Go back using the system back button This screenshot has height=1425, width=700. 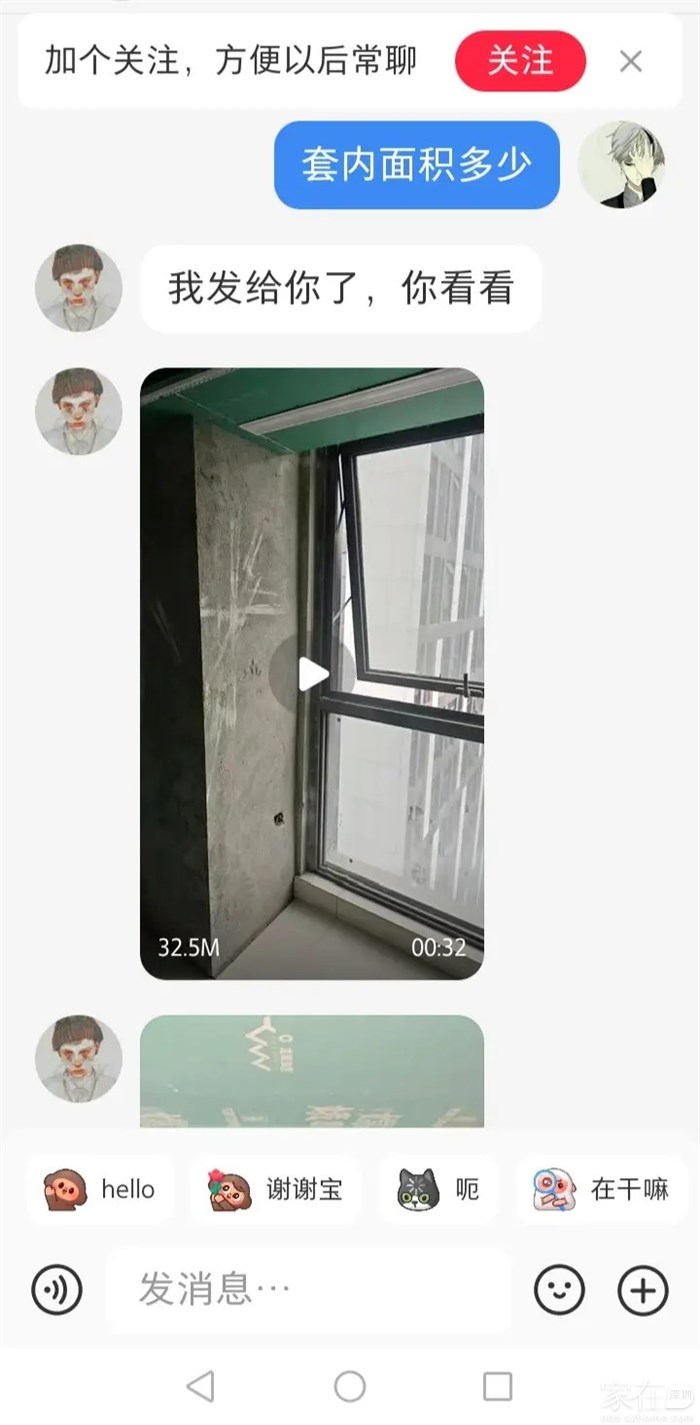point(201,1386)
